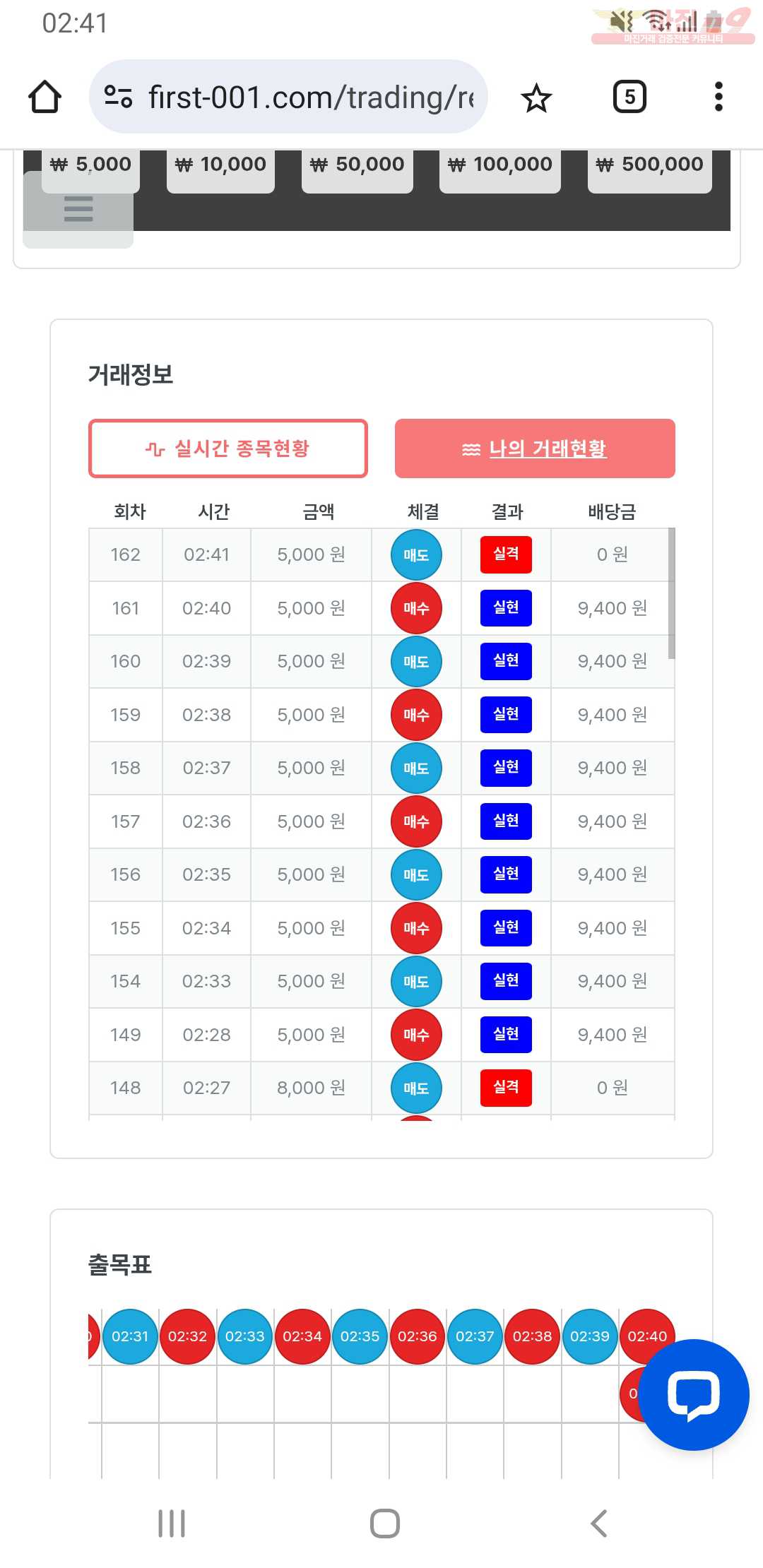
Task: Switch to 나의 거래현황 tab
Action: click(535, 449)
